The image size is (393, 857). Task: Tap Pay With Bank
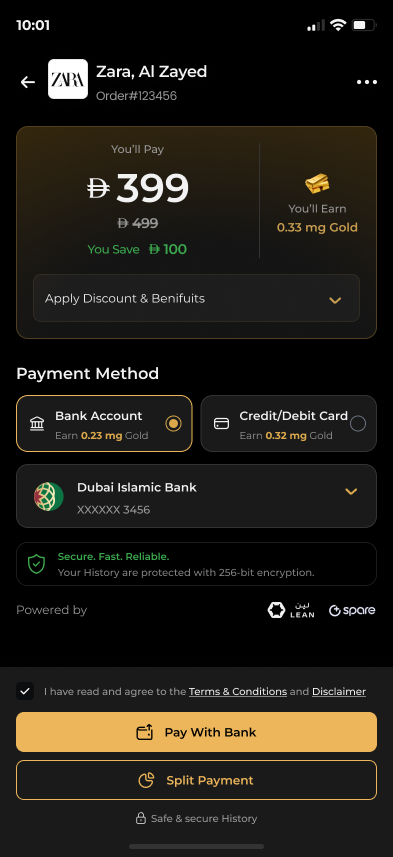(x=196, y=732)
